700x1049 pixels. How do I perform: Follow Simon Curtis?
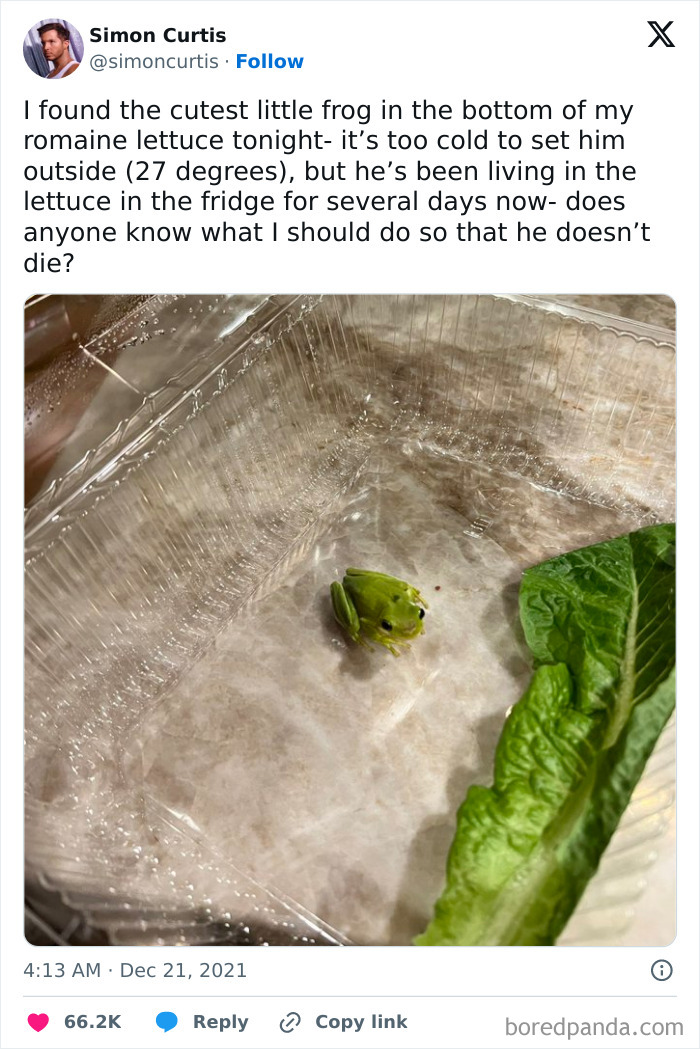tap(269, 62)
